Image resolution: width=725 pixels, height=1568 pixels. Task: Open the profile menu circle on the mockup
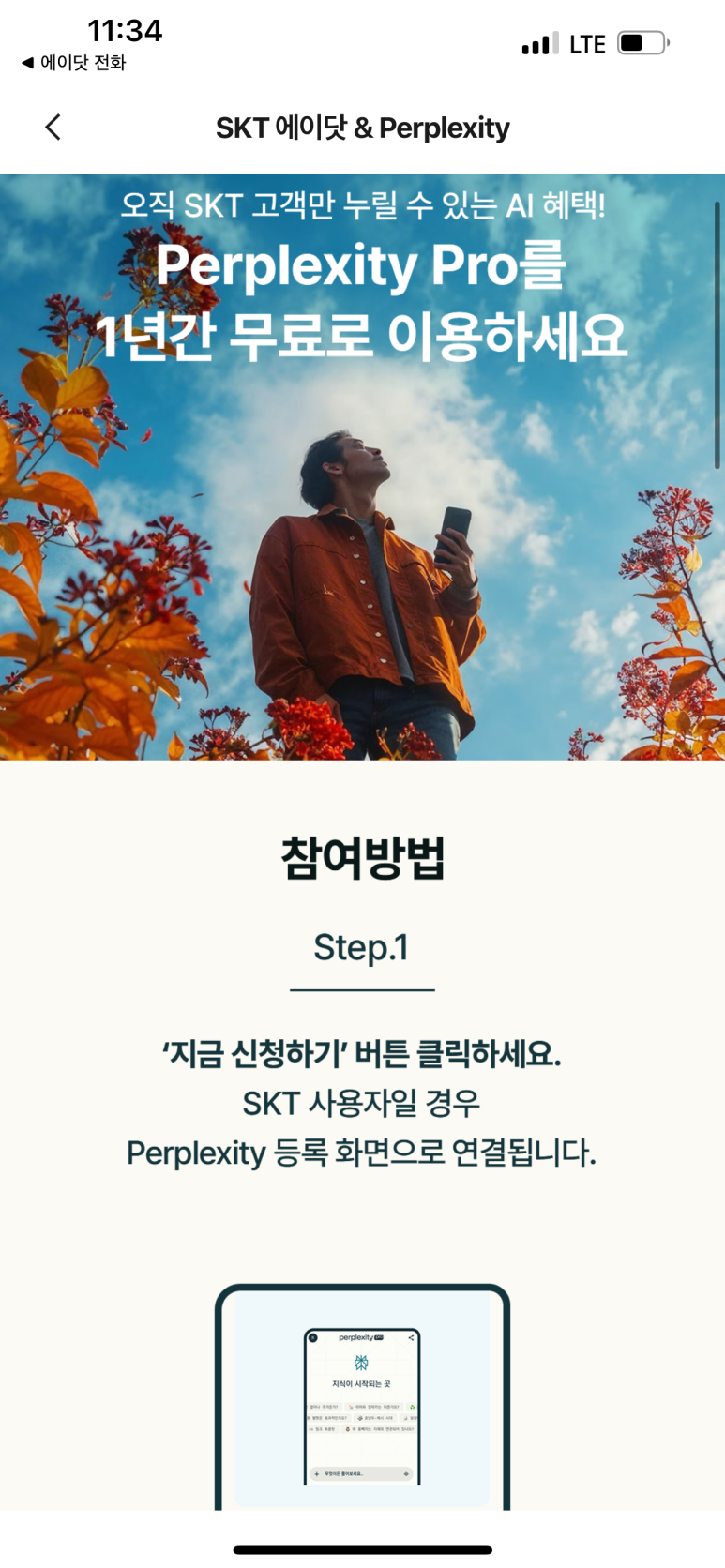tap(312, 1337)
